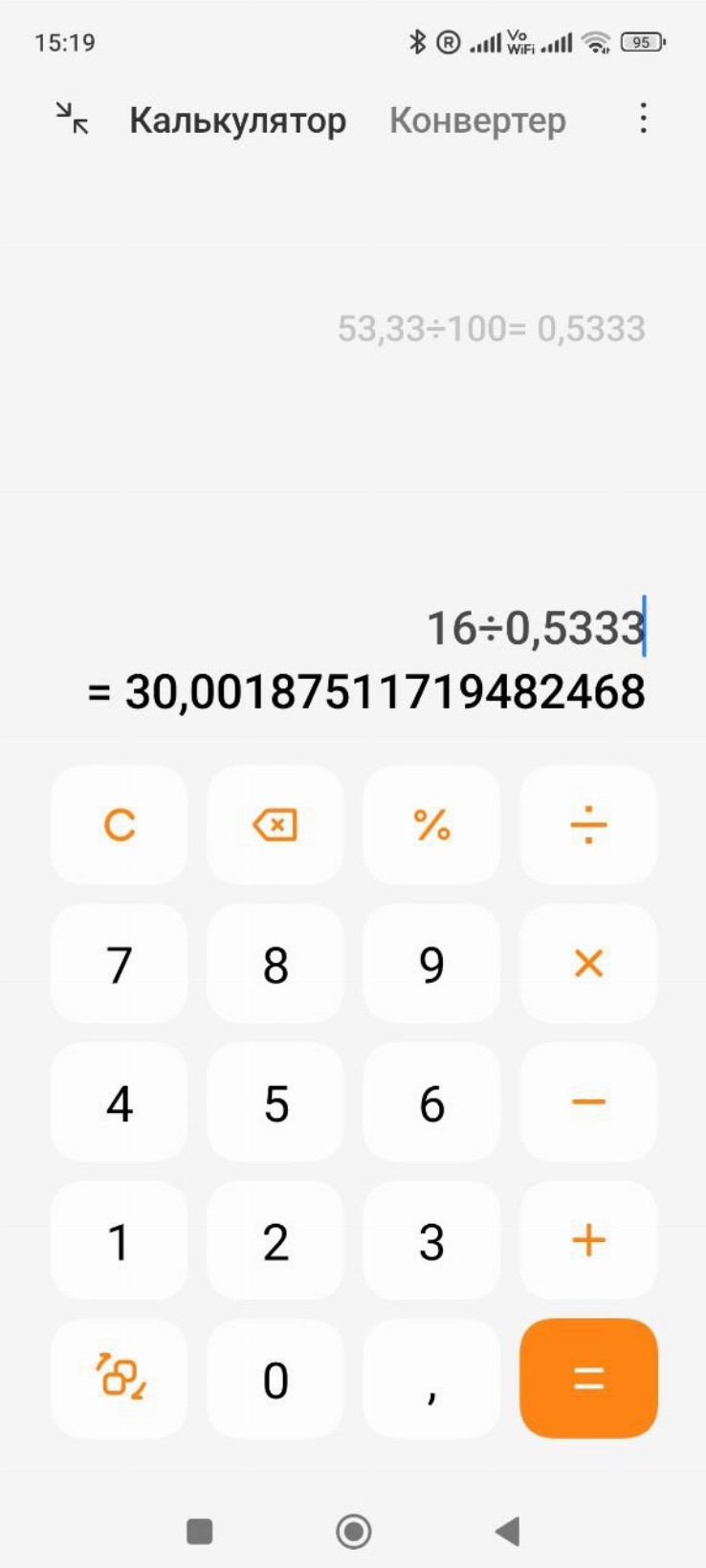The image size is (706, 1568).
Task: Select the division operator
Action: tap(588, 824)
